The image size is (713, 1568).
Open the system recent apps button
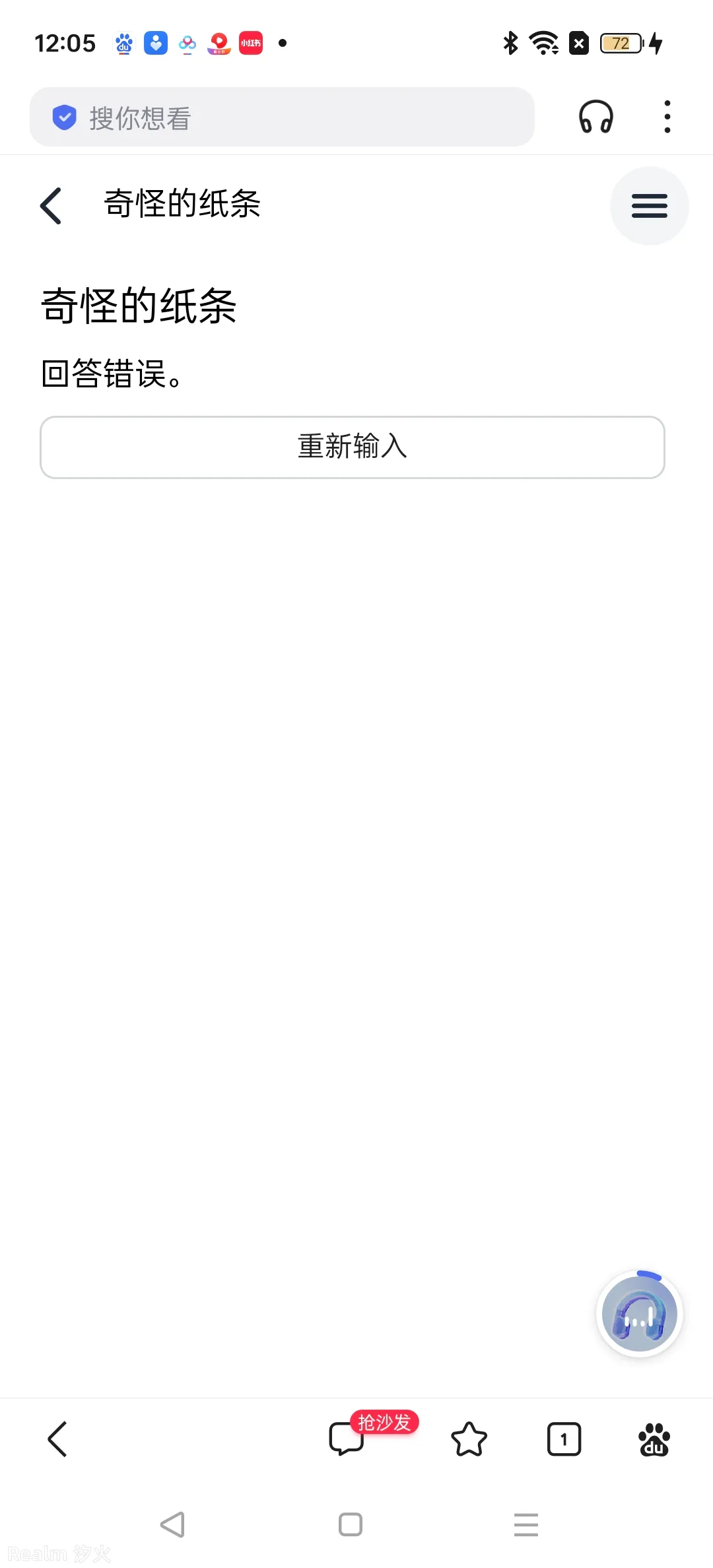[526, 1524]
